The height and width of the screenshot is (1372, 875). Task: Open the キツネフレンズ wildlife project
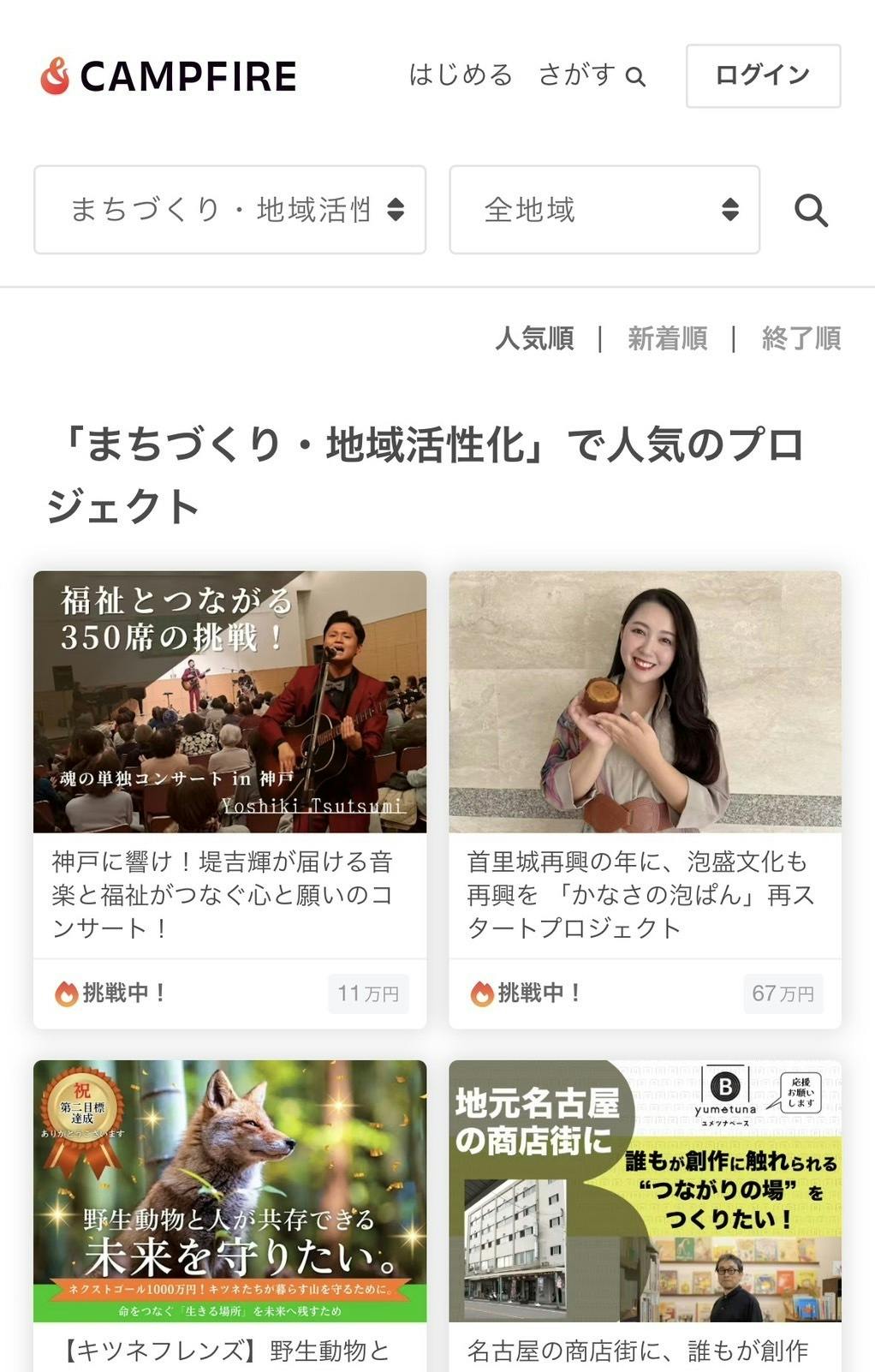coord(229,1216)
